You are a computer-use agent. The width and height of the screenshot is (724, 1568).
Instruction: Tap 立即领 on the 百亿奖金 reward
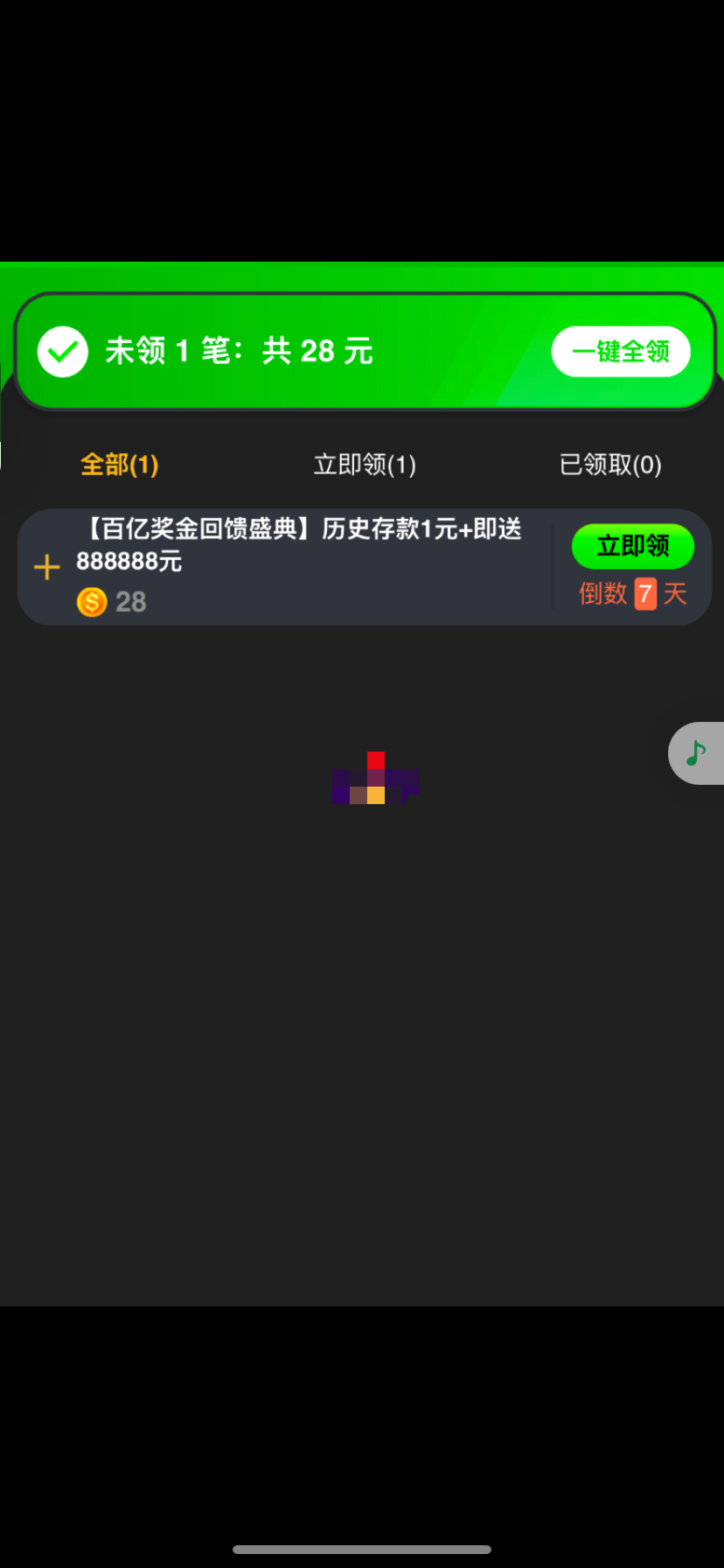pos(632,547)
